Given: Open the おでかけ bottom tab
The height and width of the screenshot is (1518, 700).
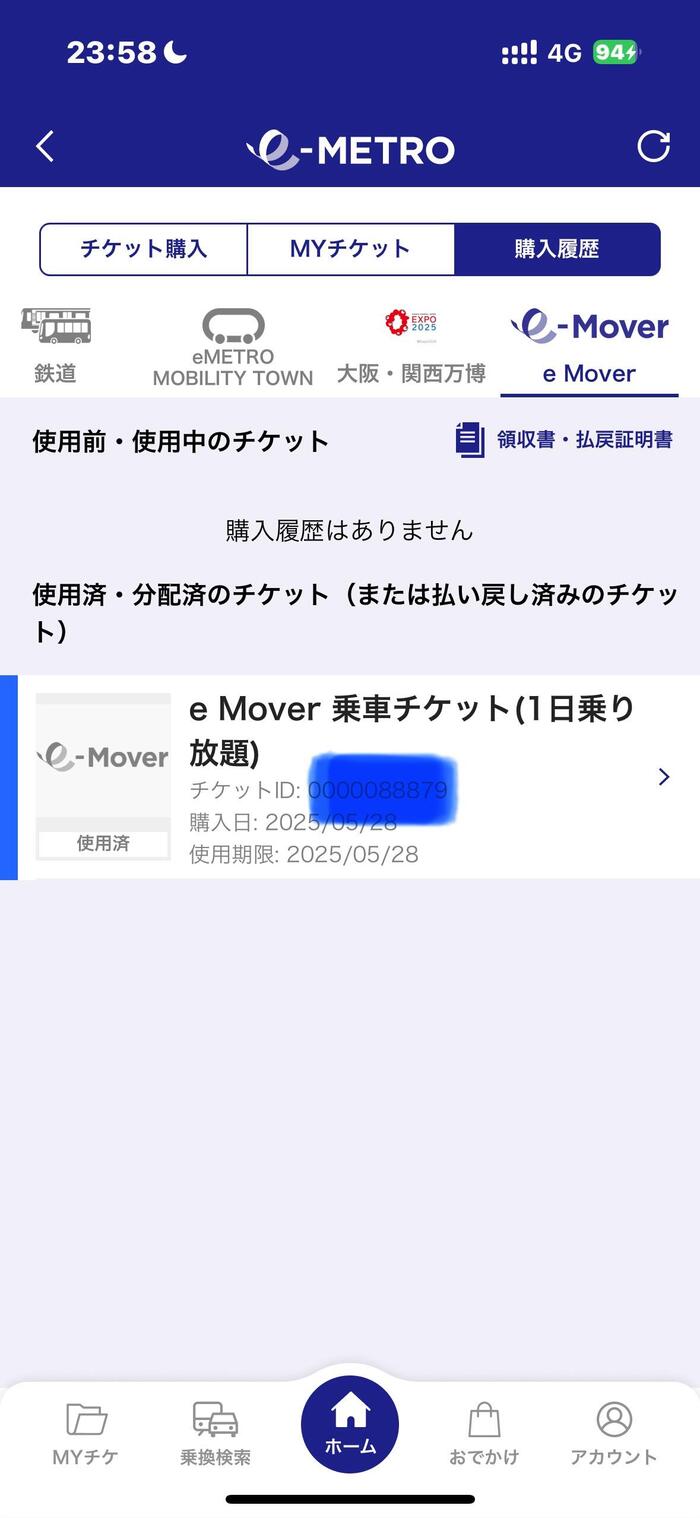Looking at the screenshot, I should pos(484,1432).
